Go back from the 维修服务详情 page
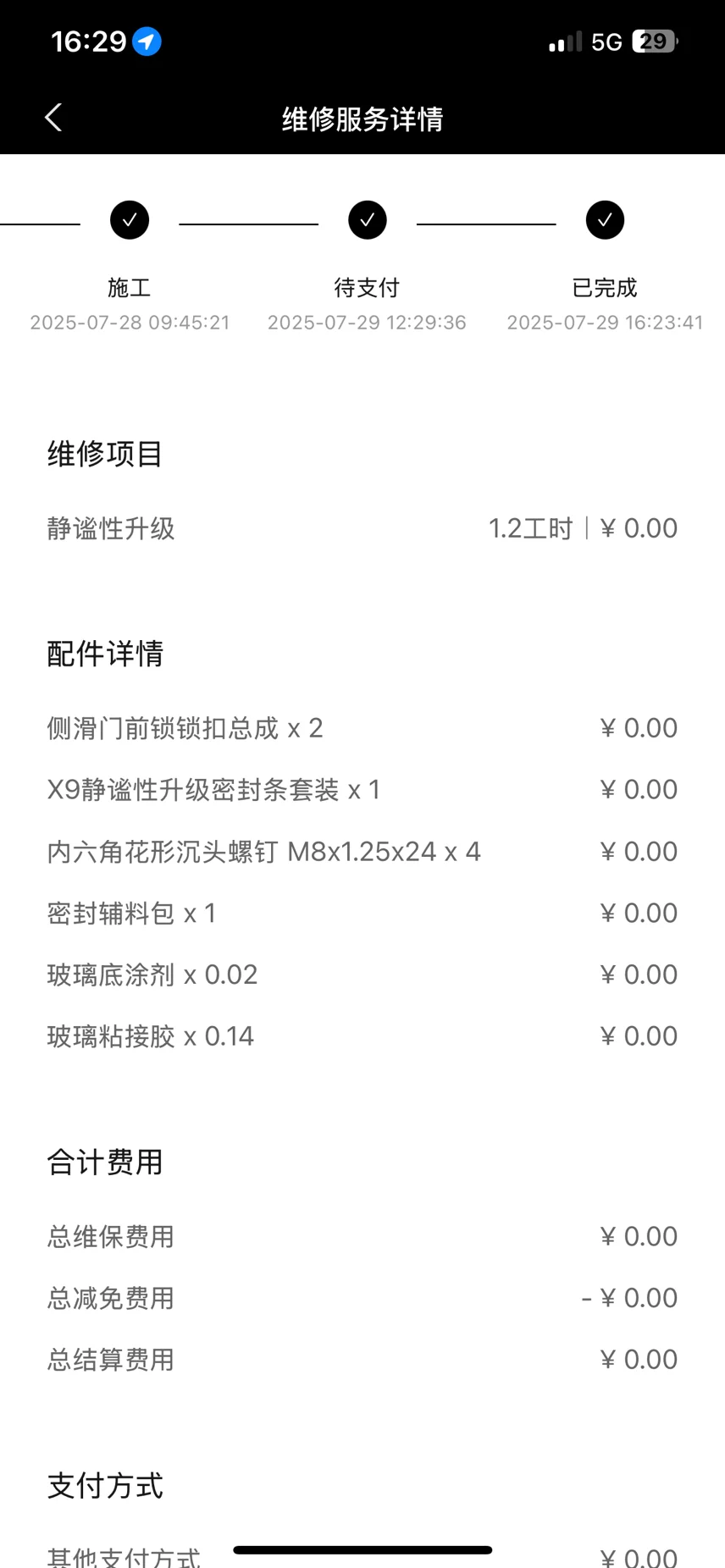The width and height of the screenshot is (725, 1568). pos(53,118)
